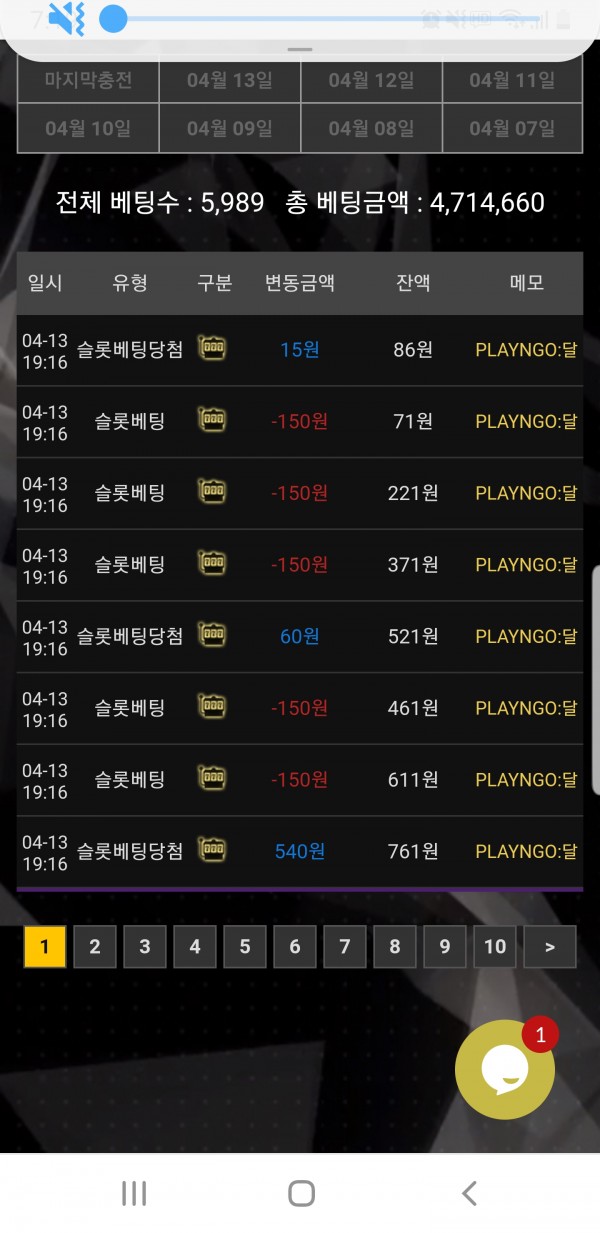Go back with the system back button
This screenshot has width=600, height=1233.
click(x=468, y=1192)
